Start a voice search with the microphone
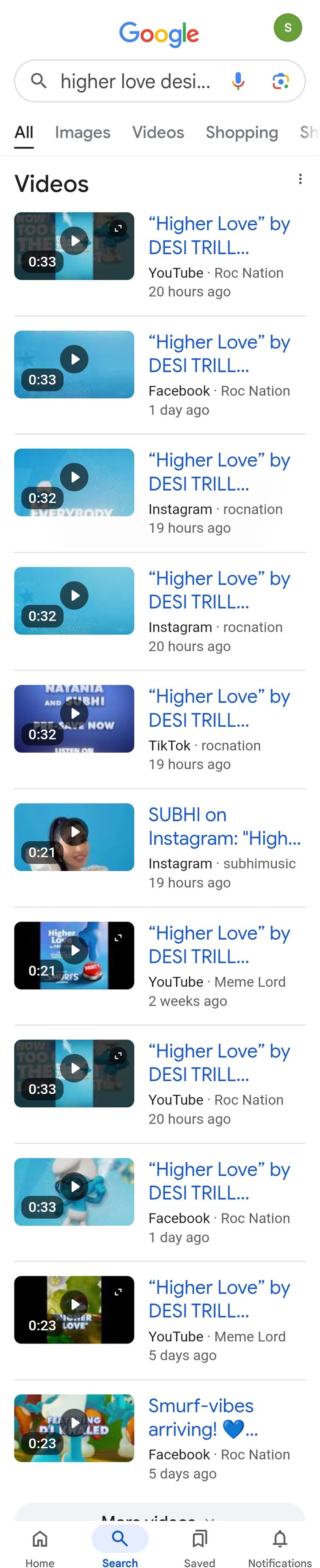The height and width of the screenshot is (1568, 320). [x=238, y=81]
